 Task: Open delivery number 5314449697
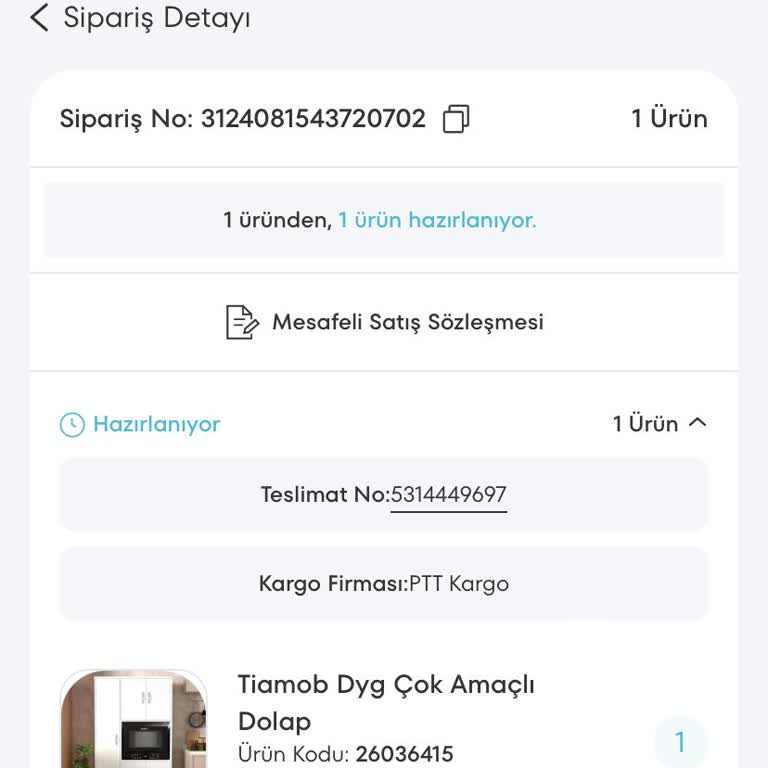click(448, 495)
